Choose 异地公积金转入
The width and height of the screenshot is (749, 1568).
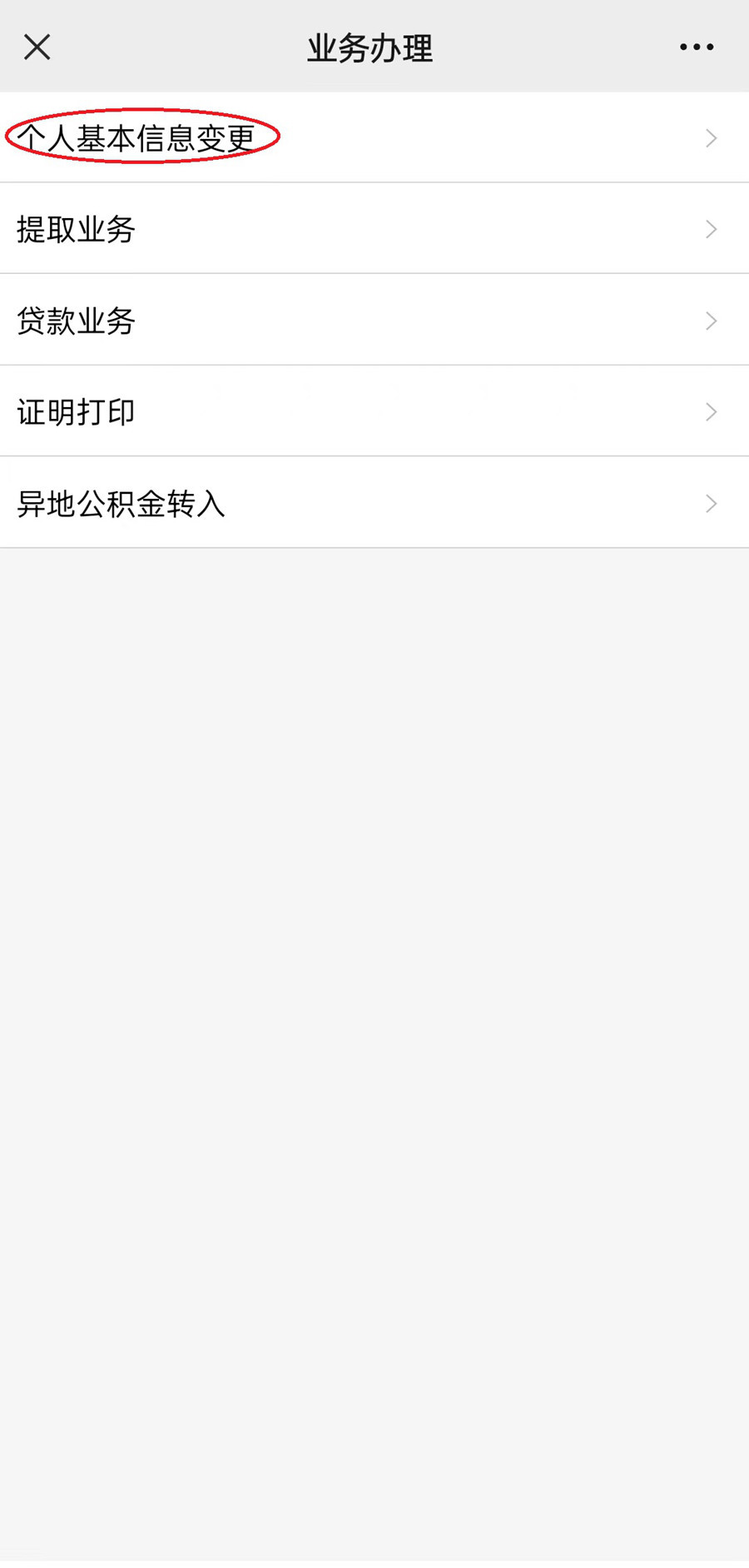coord(122,504)
